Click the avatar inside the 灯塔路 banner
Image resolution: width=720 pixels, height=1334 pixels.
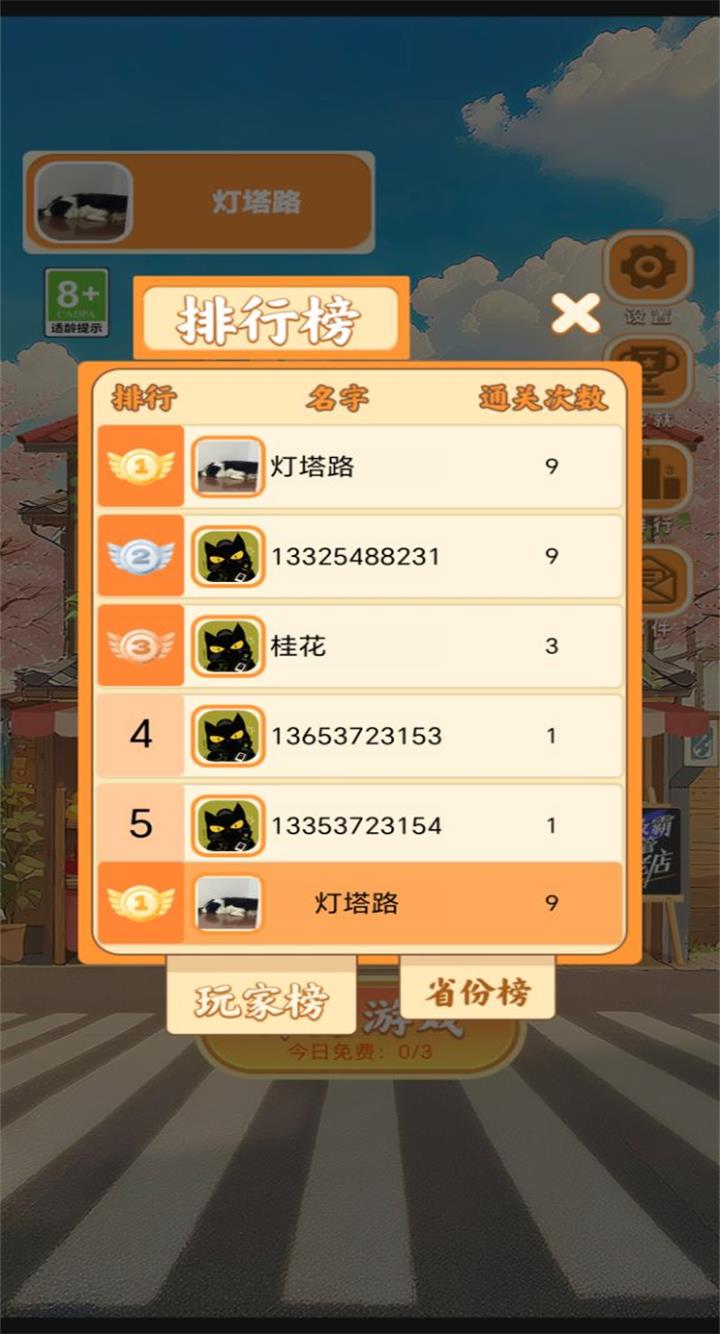pos(85,200)
